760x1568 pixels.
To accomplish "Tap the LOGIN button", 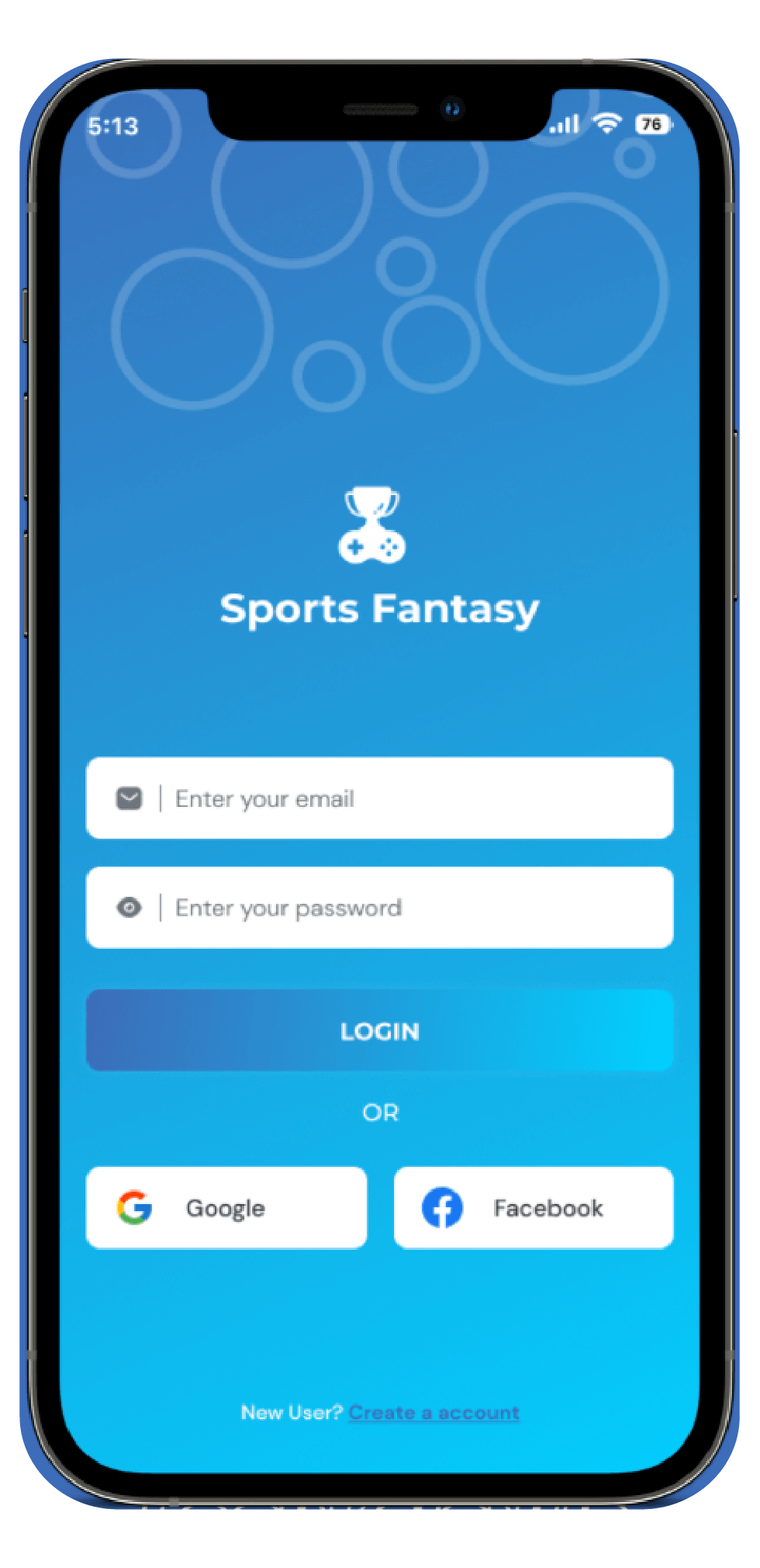I will pyautogui.click(x=379, y=1030).
